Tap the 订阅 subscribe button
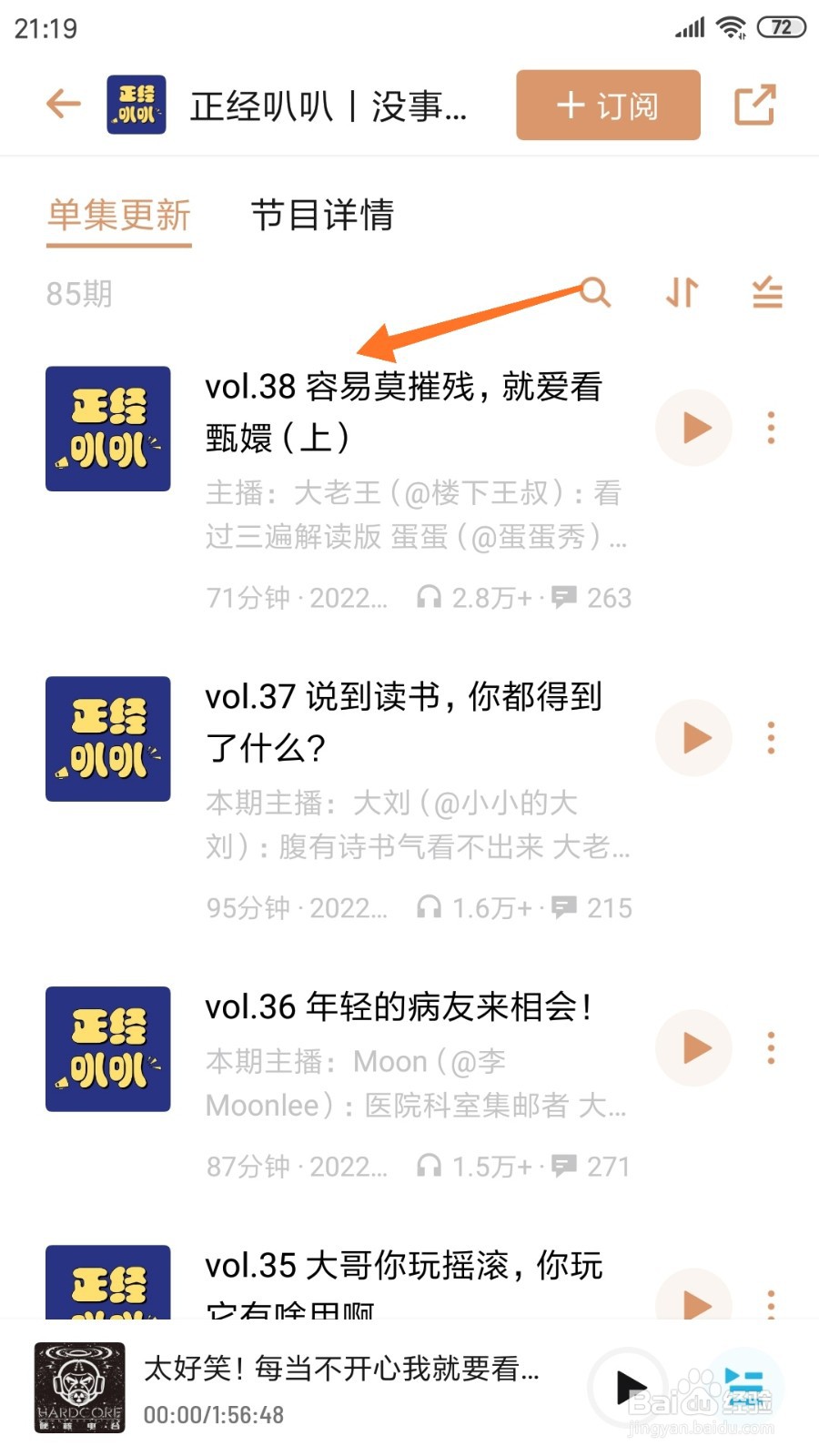This screenshot has width=819, height=1456. tap(608, 106)
